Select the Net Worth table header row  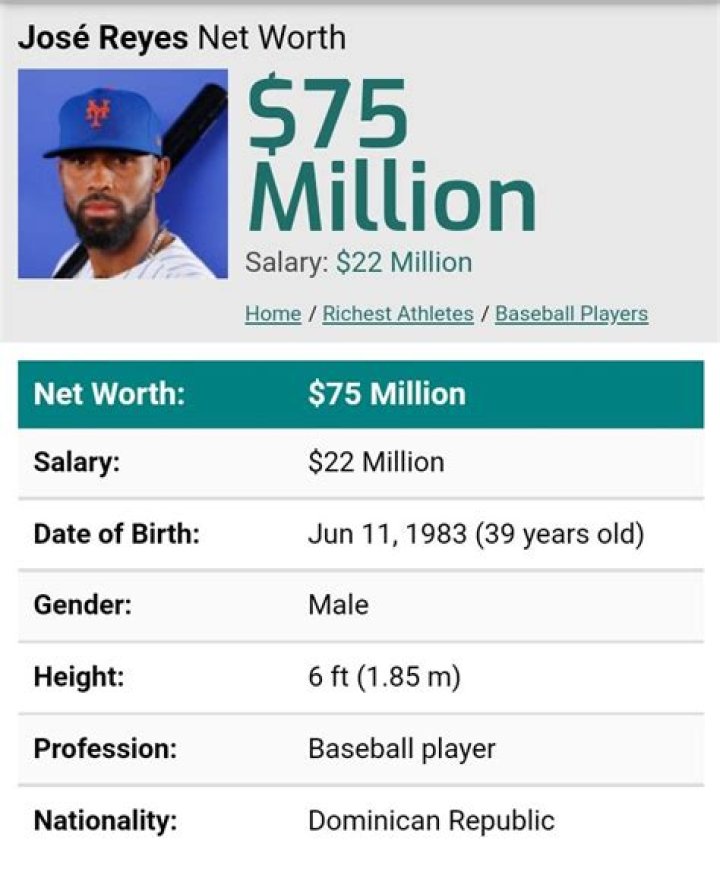tap(360, 392)
